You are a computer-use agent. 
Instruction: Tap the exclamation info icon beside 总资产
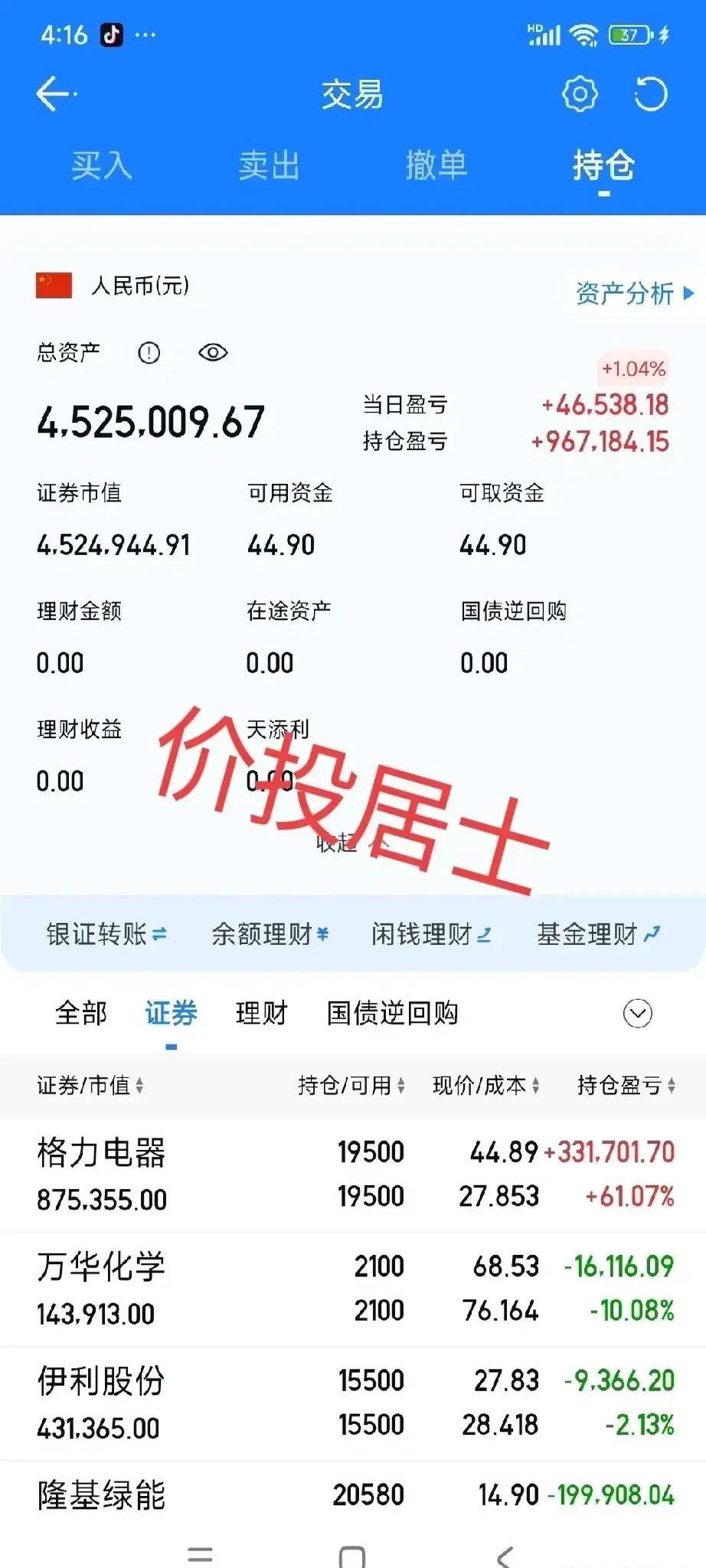click(149, 353)
